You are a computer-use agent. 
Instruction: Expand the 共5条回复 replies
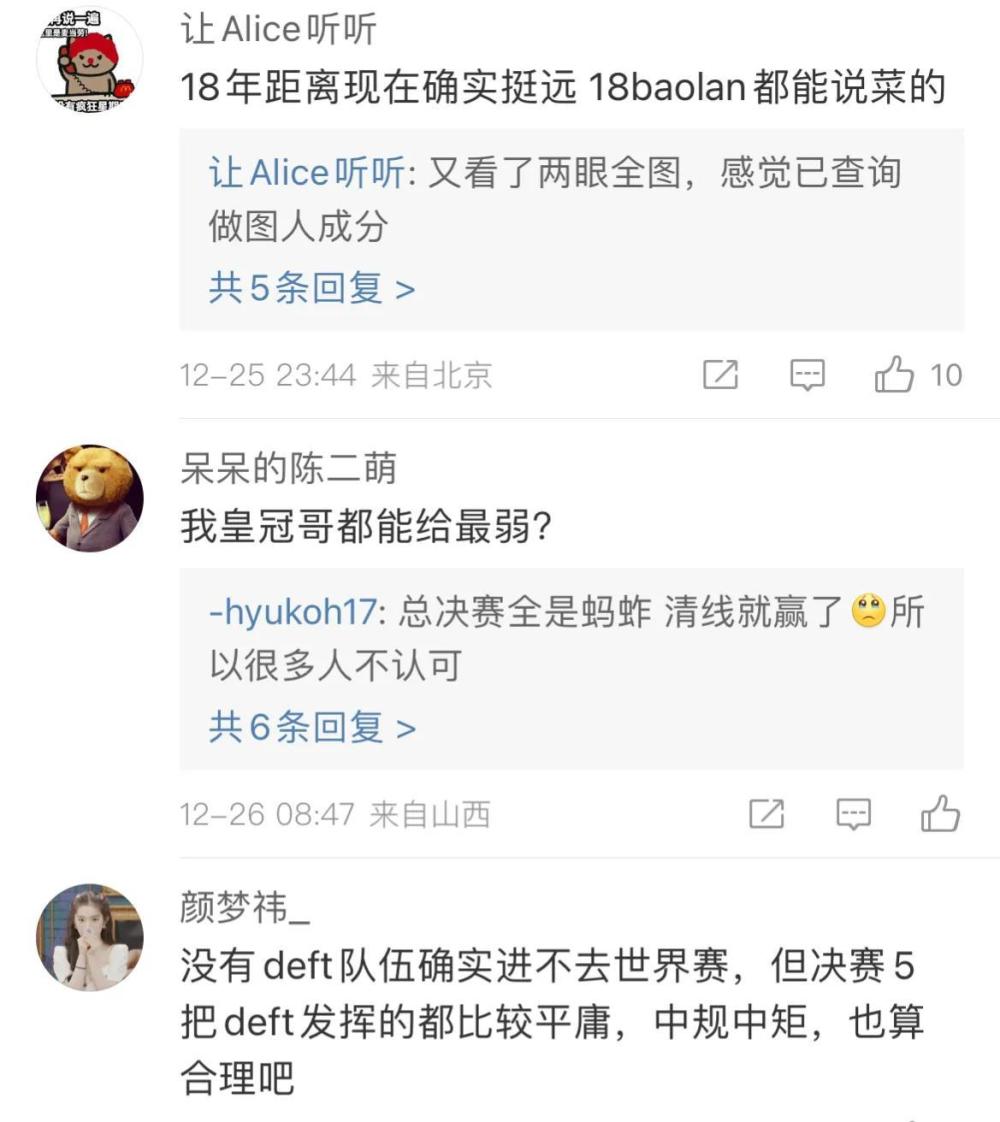coord(311,289)
